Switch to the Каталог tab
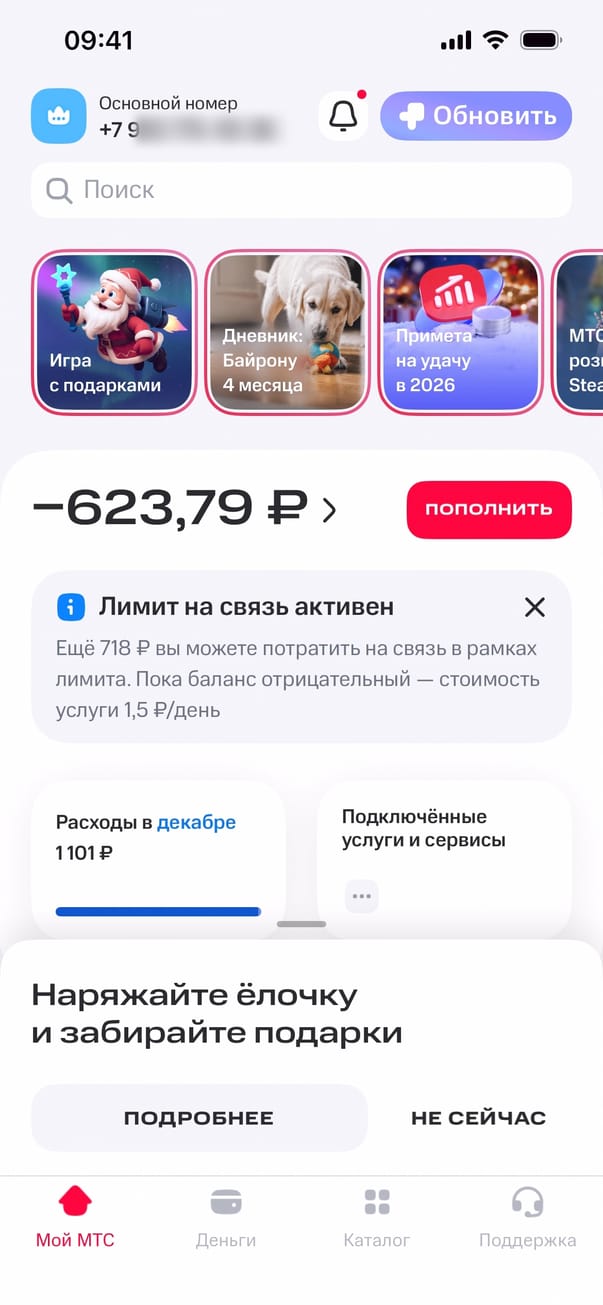The width and height of the screenshot is (603, 1305). (x=377, y=1217)
